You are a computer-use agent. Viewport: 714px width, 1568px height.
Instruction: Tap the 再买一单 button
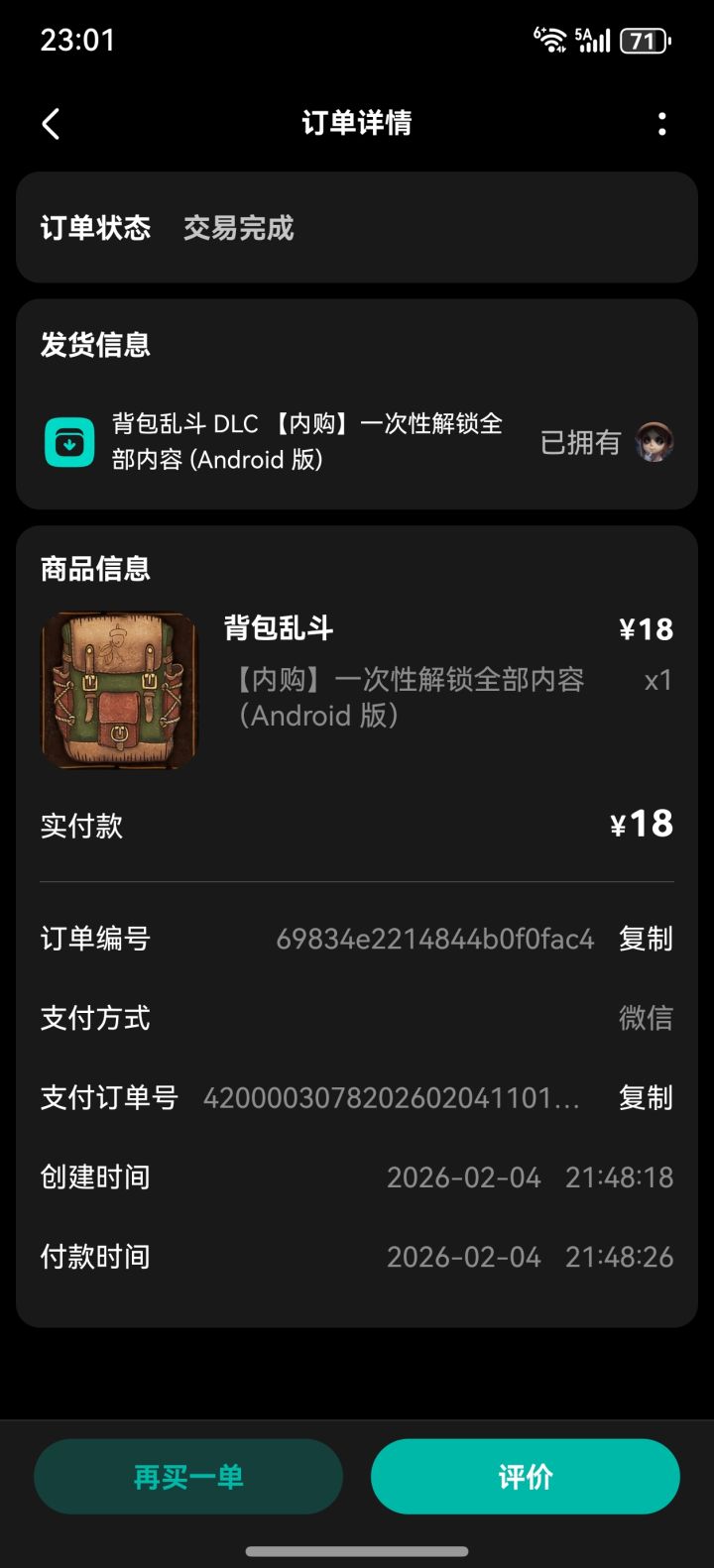click(x=188, y=1476)
